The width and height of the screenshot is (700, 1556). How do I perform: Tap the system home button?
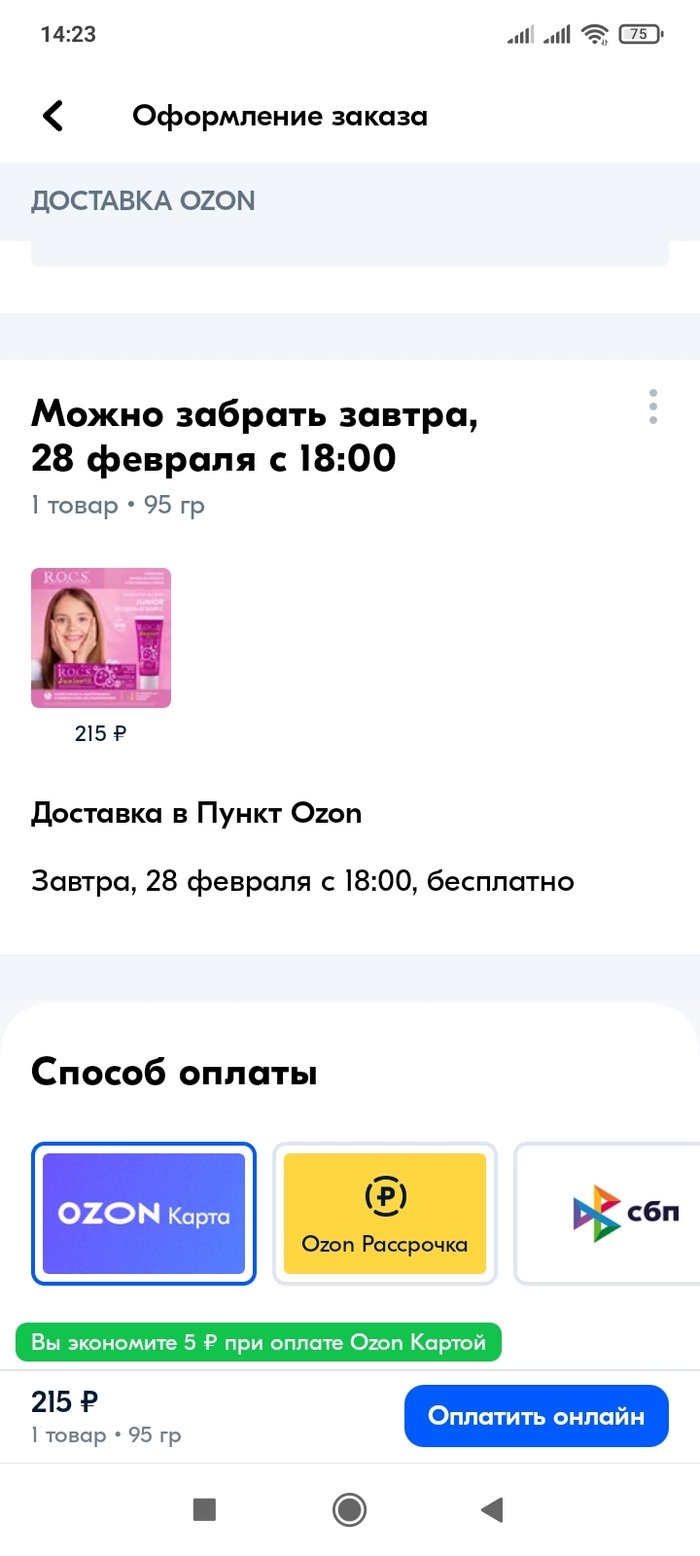pos(349,1509)
